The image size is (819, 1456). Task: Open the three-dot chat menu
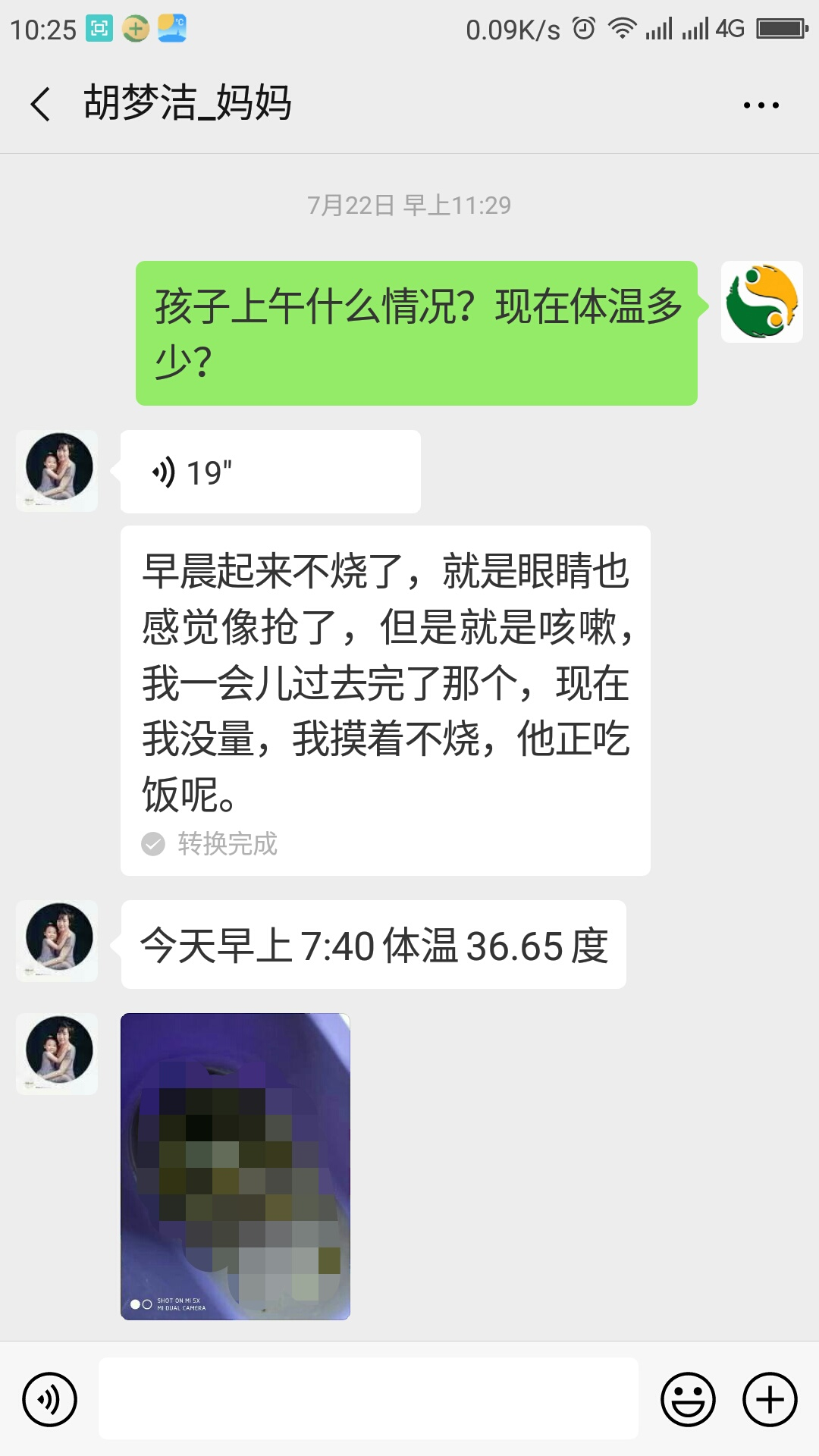pos(761,105)
